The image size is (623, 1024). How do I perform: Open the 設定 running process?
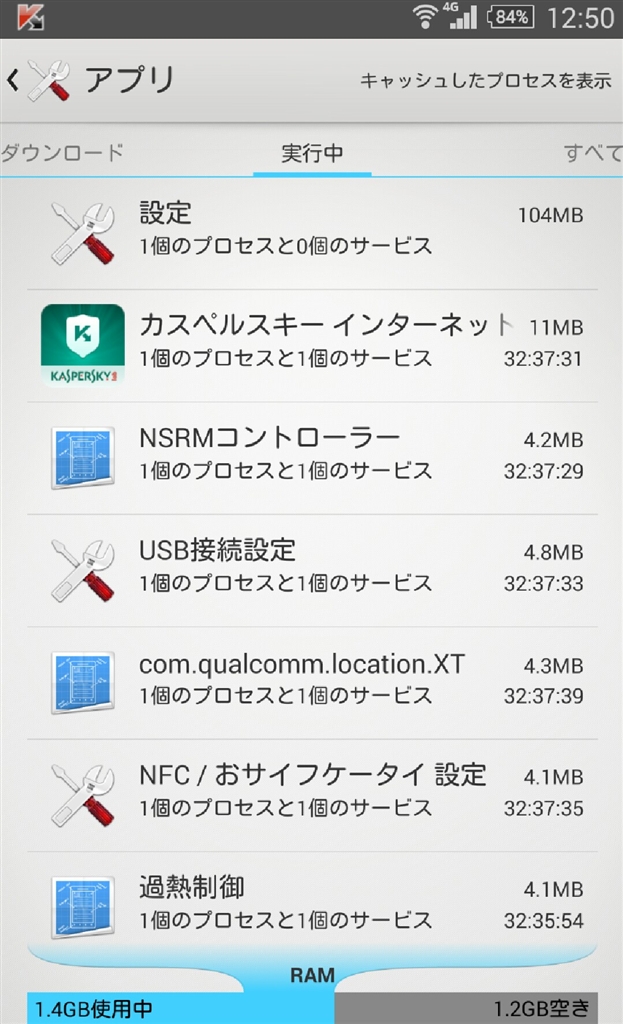coord(312,230)
